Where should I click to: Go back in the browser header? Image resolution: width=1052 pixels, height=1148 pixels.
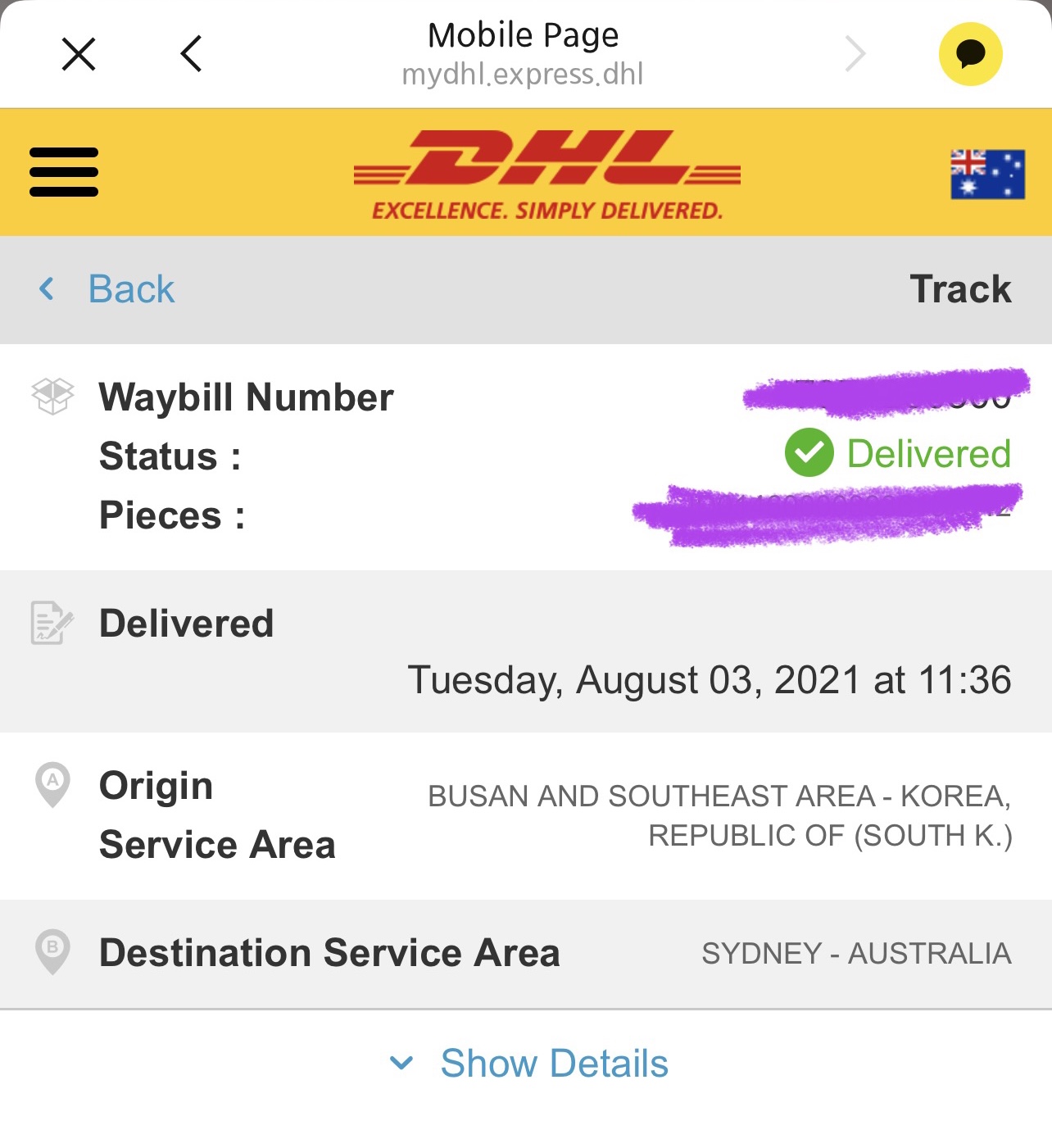pos(191,55)
